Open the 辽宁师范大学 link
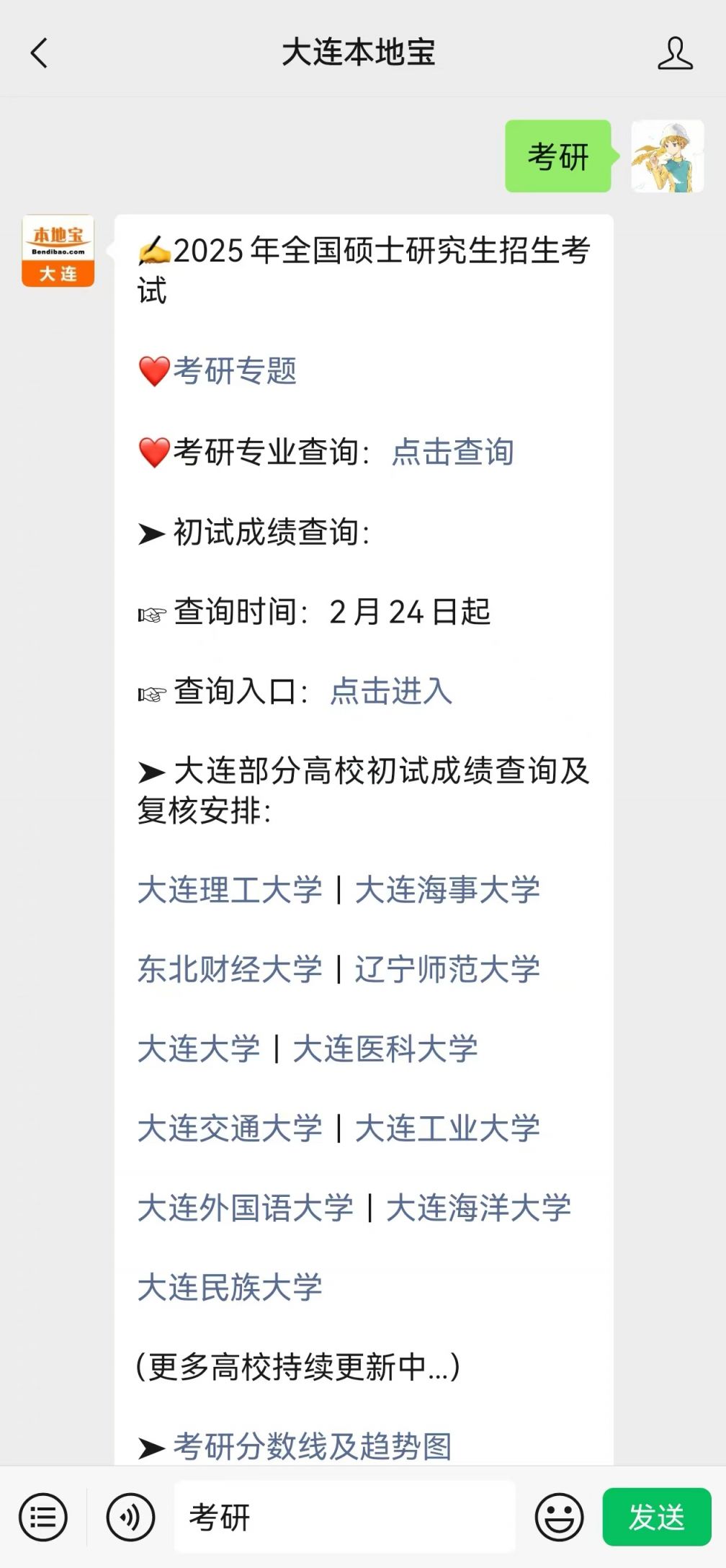This screenshot has height=1568, width=726. coord(447,968)
